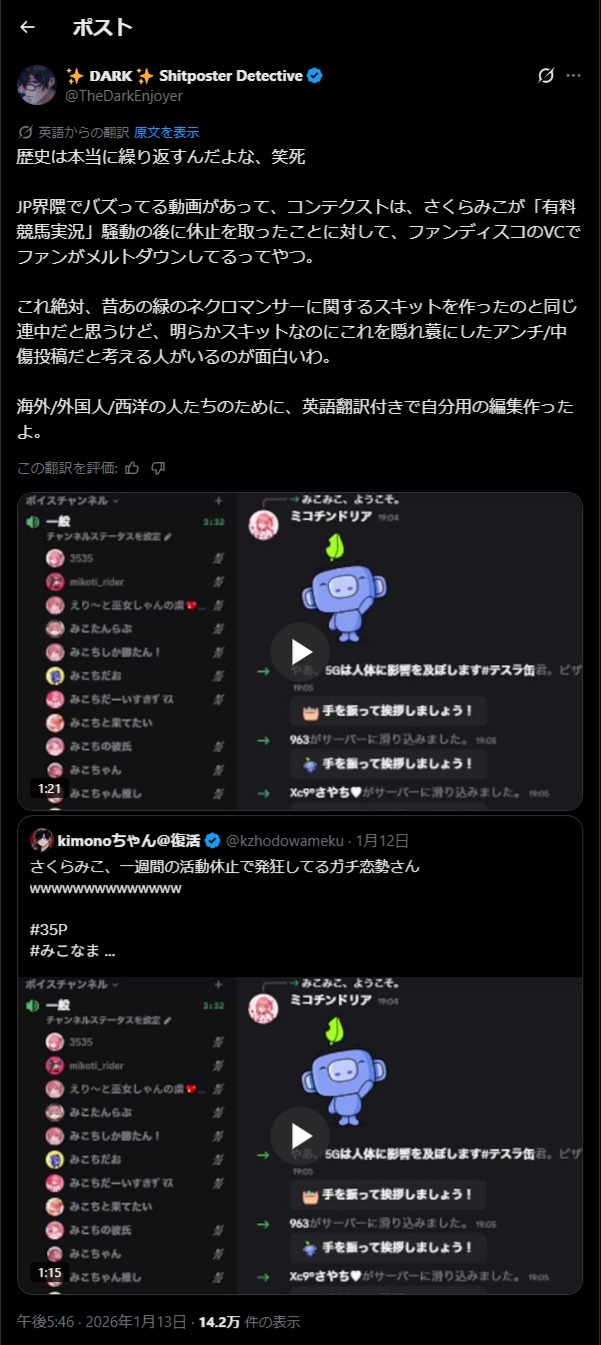
Task: Rate the translation with thumbs down
Action: click(x=158, y=467)
